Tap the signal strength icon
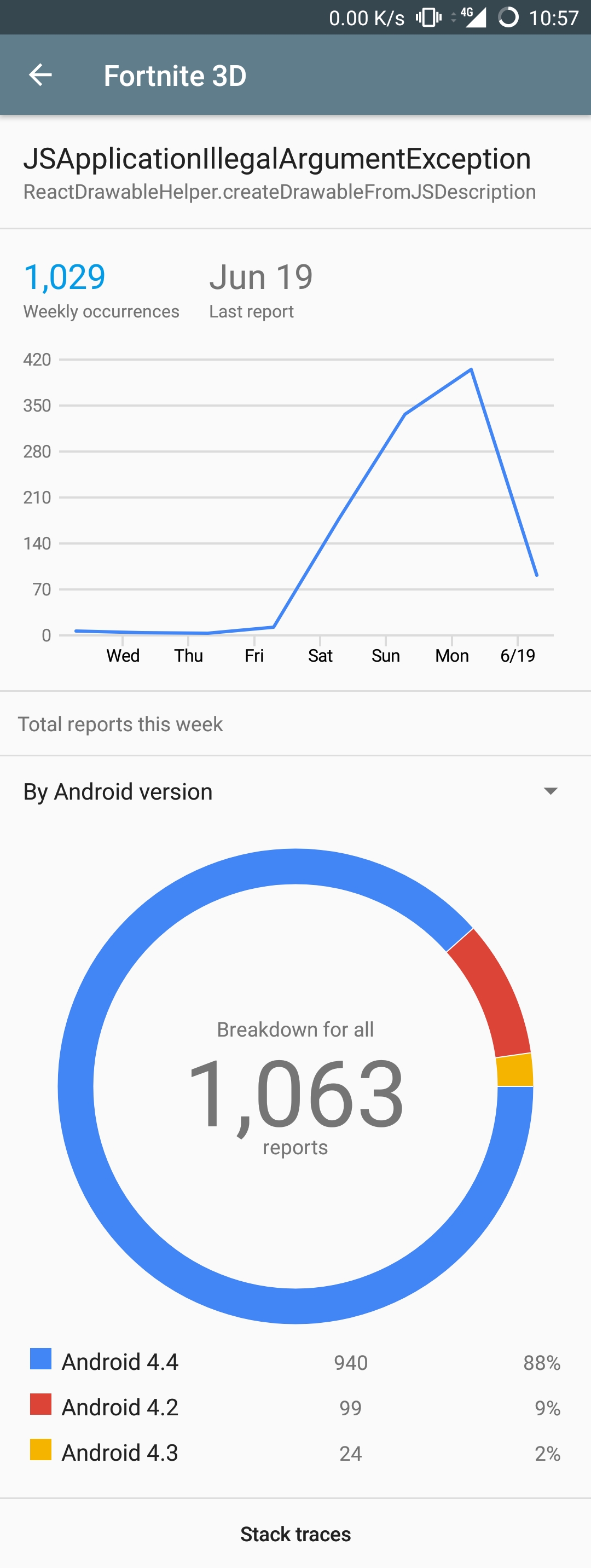 479,20
